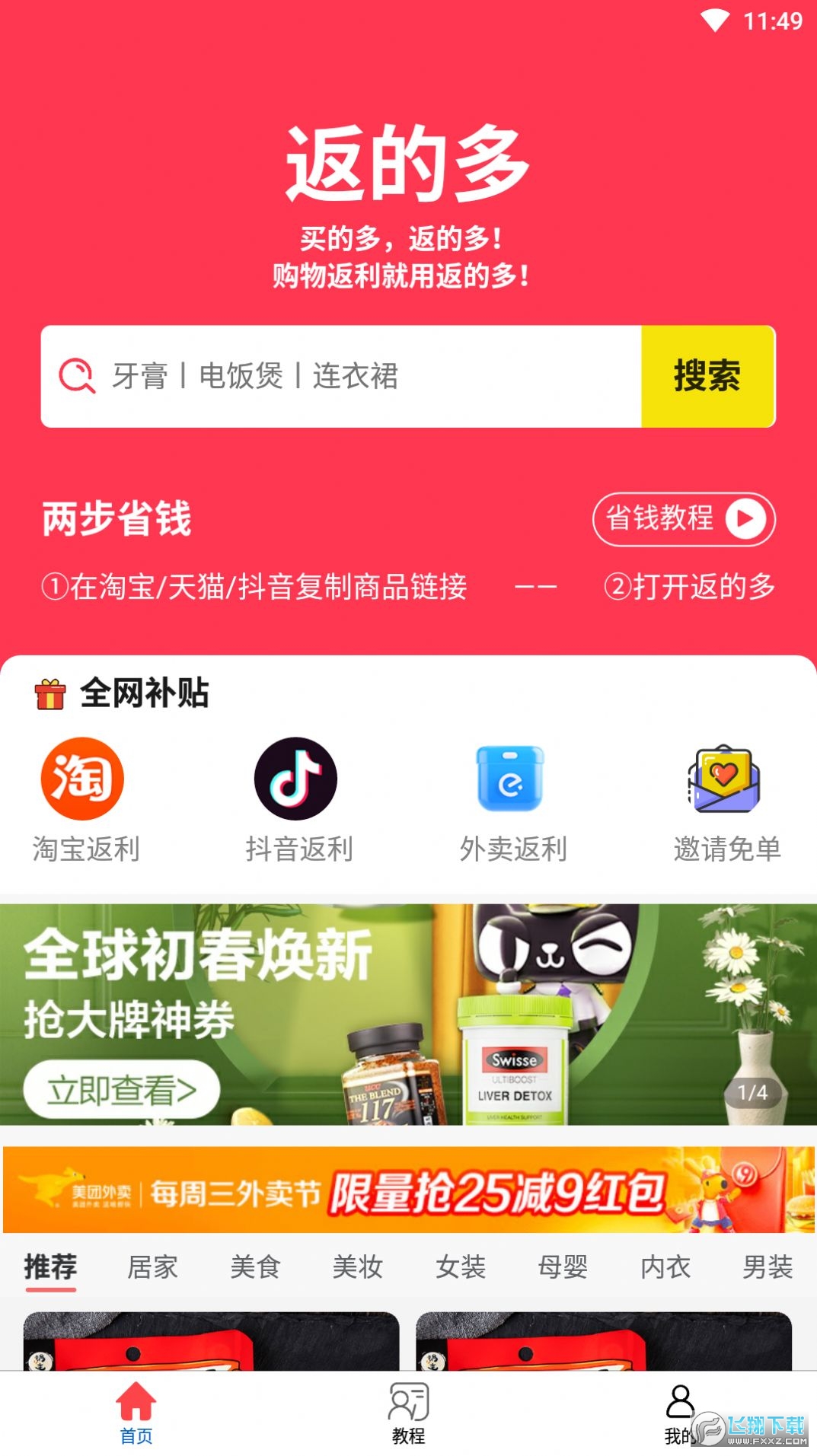Open 抖音返利

click(298, 798)
